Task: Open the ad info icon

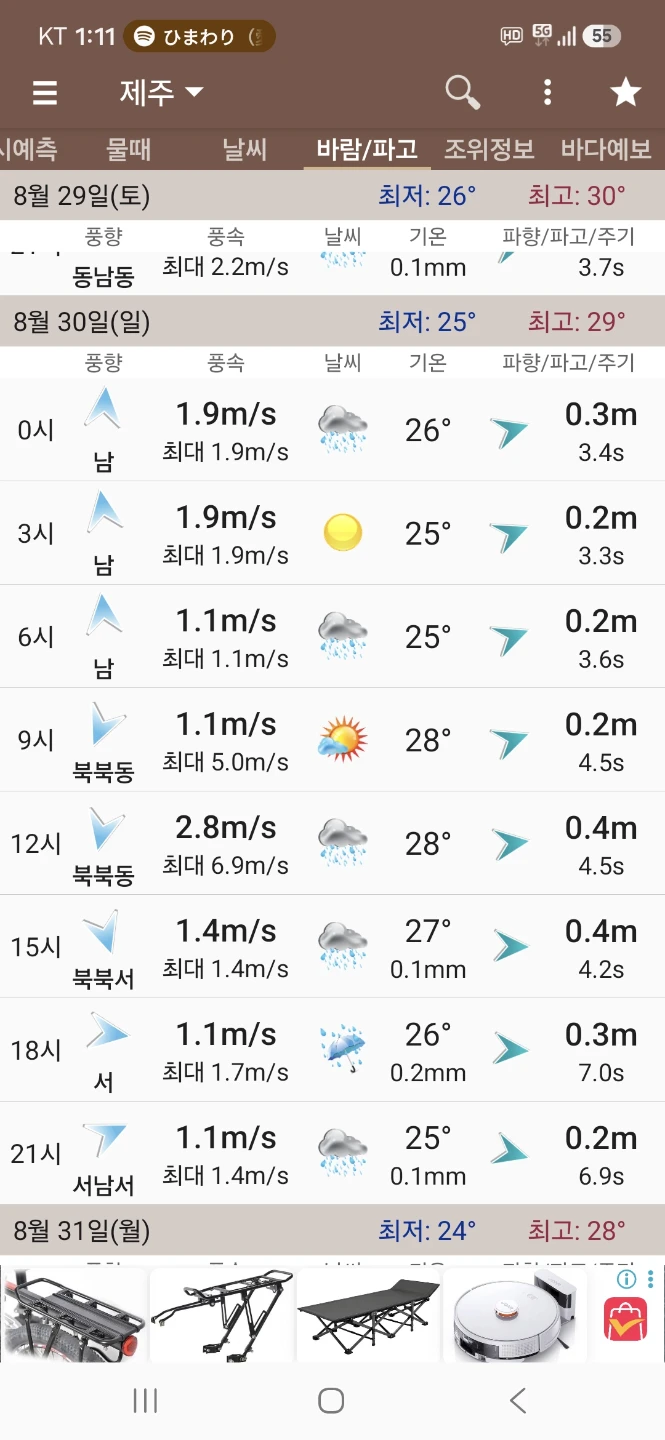Action: [x=627, y=1279]
